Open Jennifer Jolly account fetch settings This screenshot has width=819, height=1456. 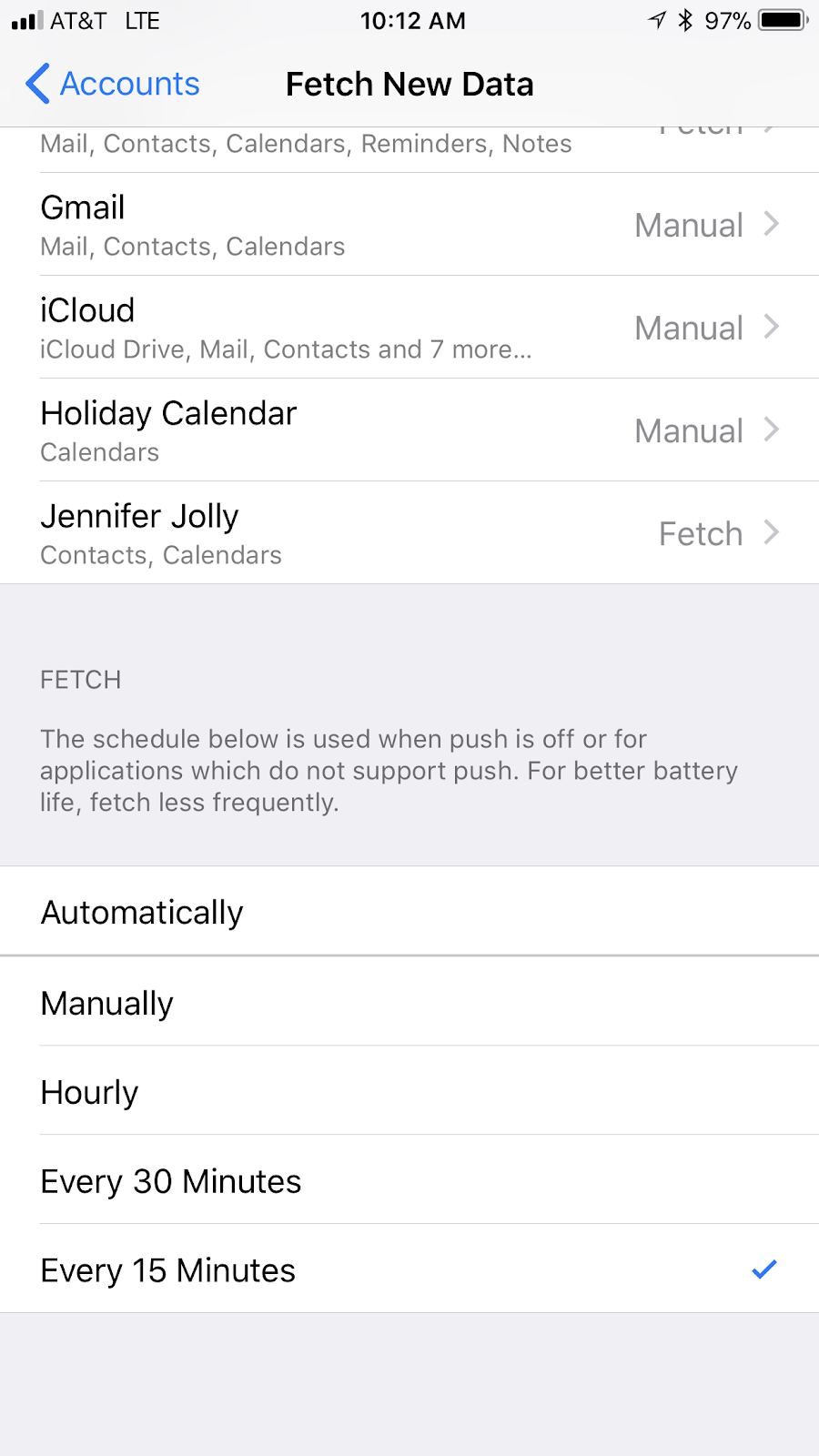[409, 533]
